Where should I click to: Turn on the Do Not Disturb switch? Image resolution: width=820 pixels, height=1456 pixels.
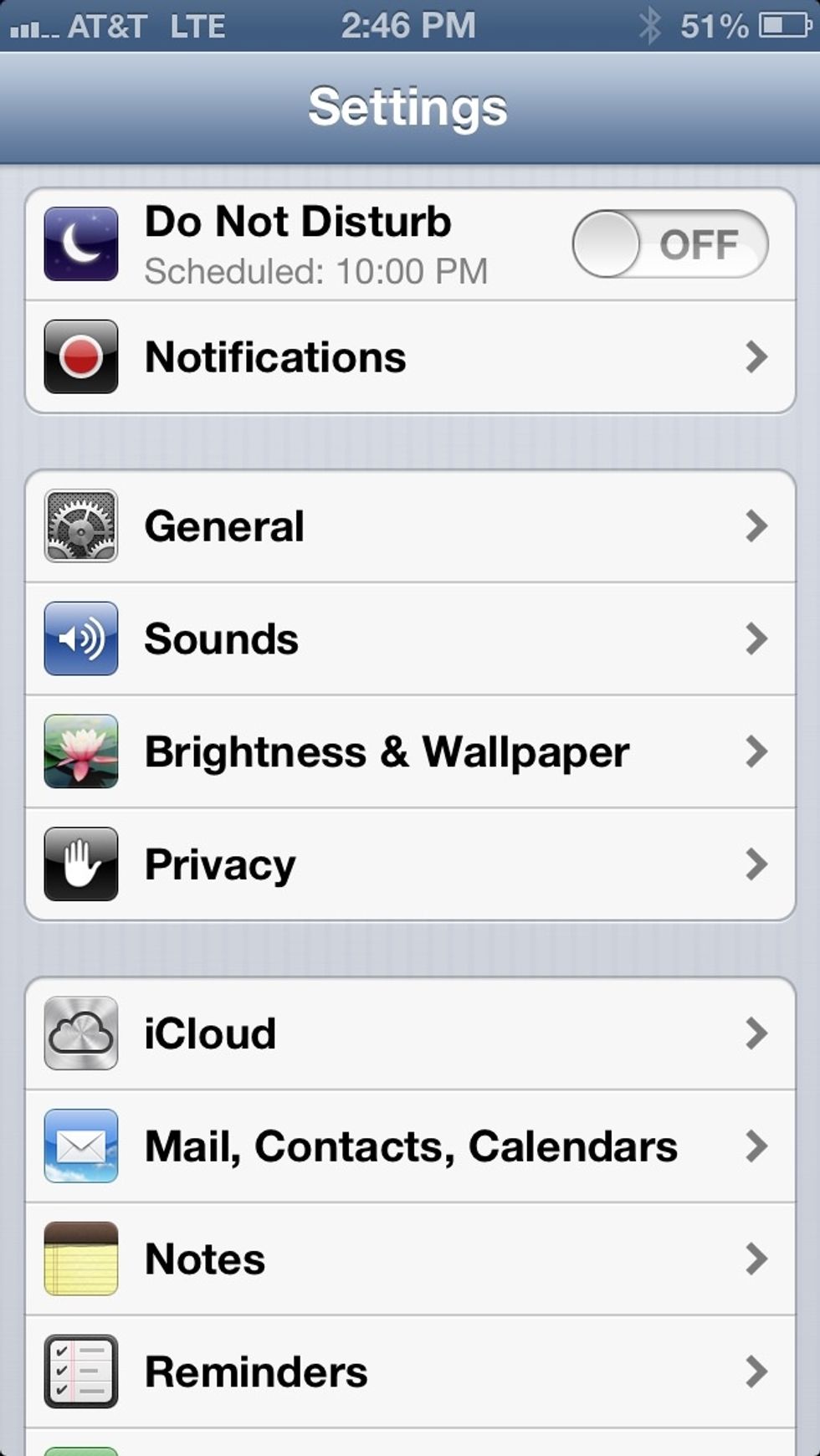669,244
